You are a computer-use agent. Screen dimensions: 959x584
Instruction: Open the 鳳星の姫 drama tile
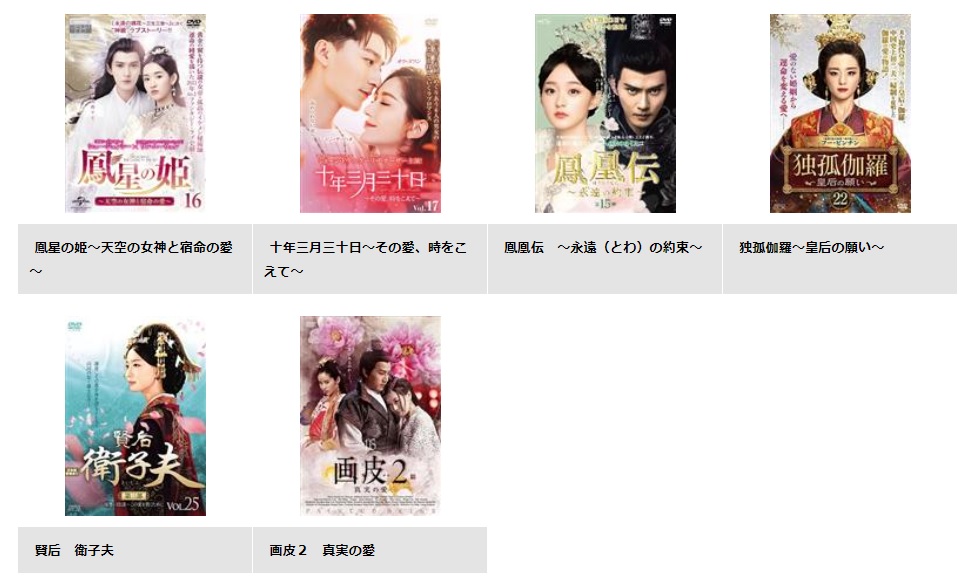pos(135,113)
